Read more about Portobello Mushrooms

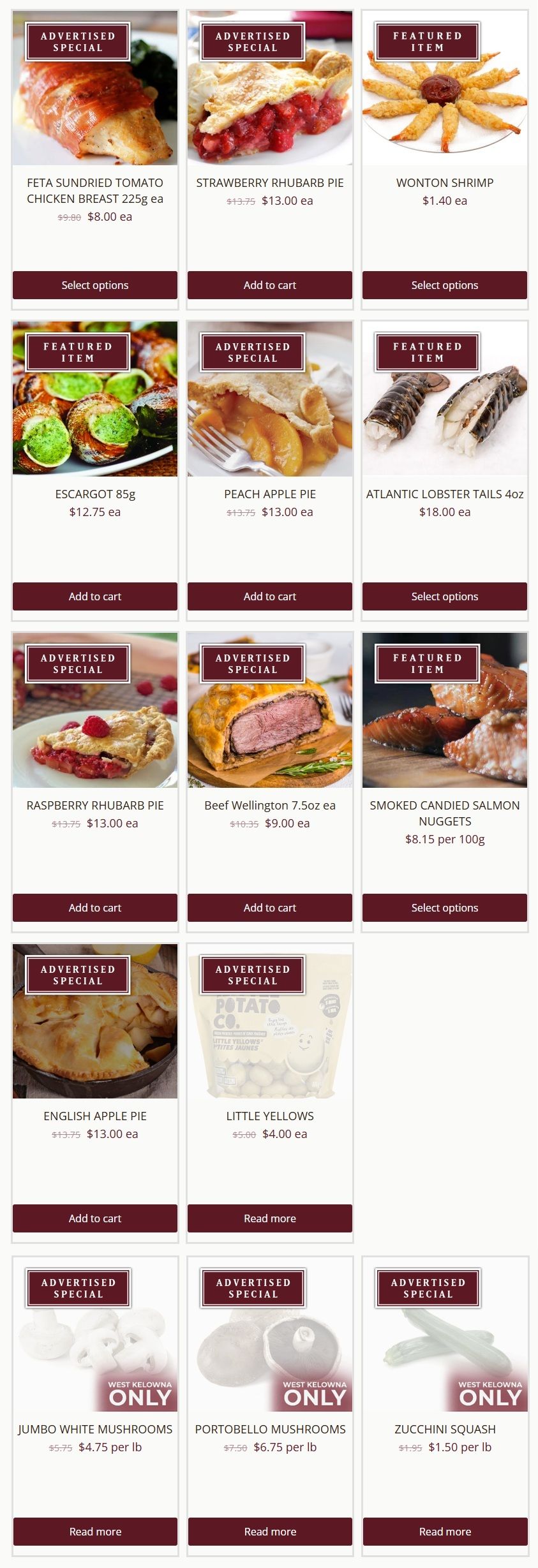coord(269,1532)
